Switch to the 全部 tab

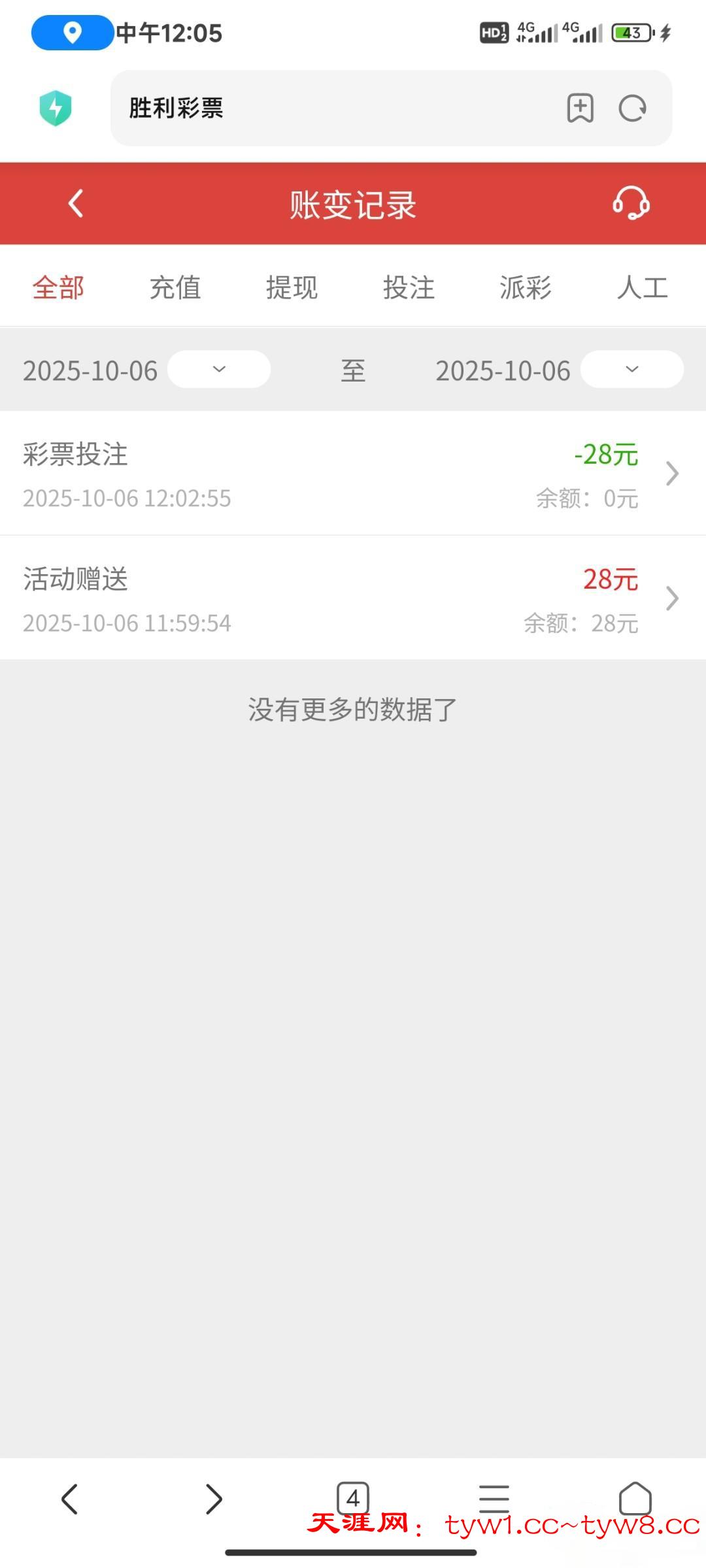(x=59, y=287)
